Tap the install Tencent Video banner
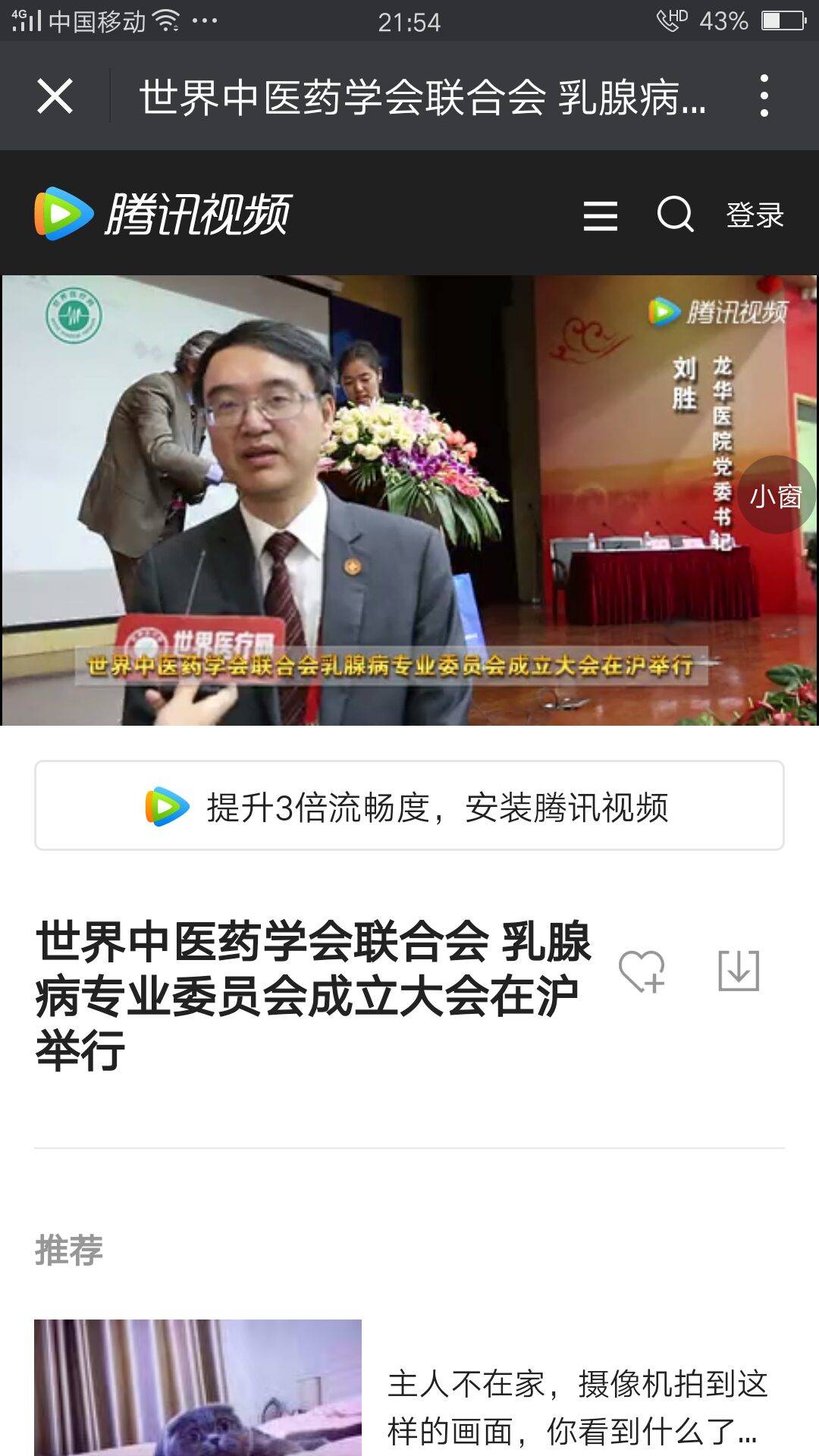The width and height of the screenshot is (819, 1456). click(409, 806)
